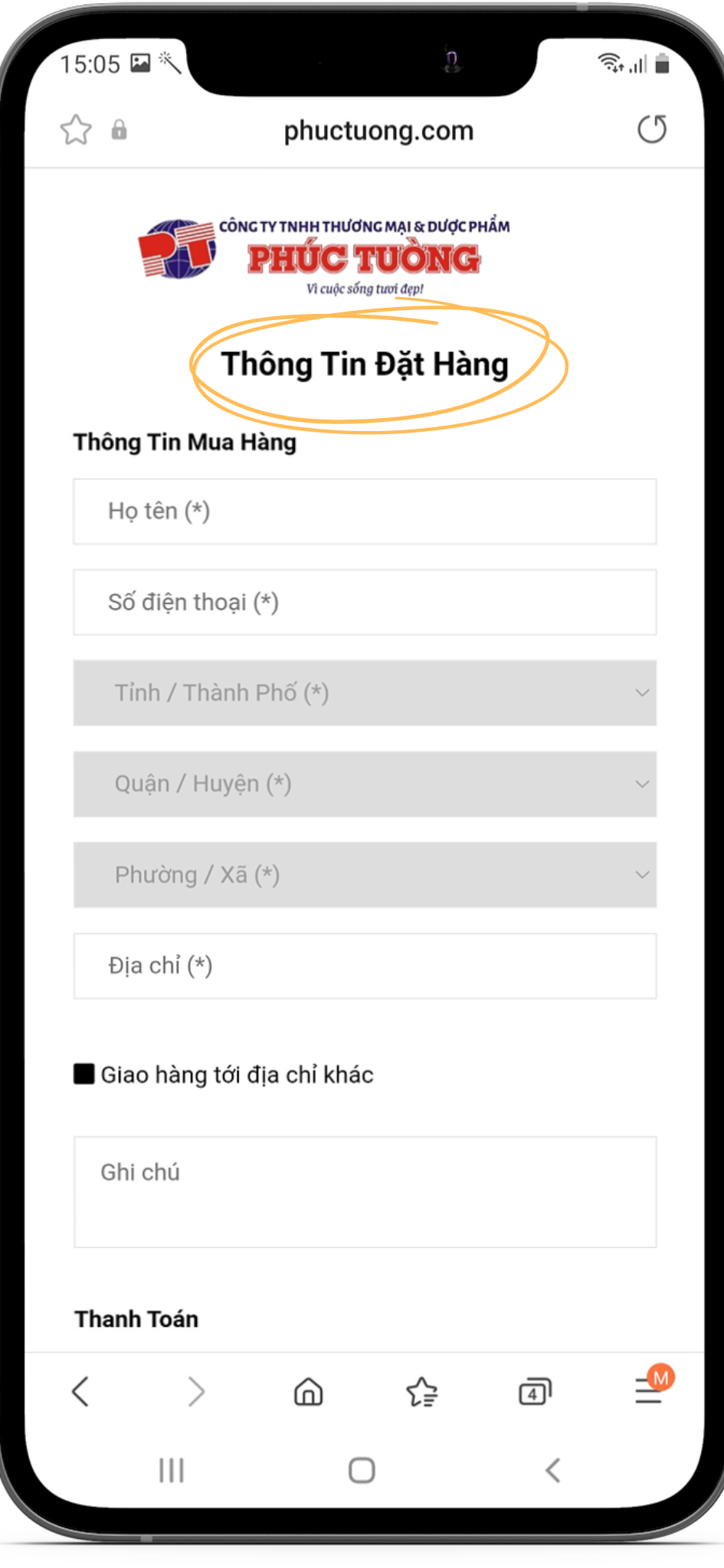Screen dimensions: 724x1568
Task: Tap the lock icon next to the URL
Action: (120, 129)
